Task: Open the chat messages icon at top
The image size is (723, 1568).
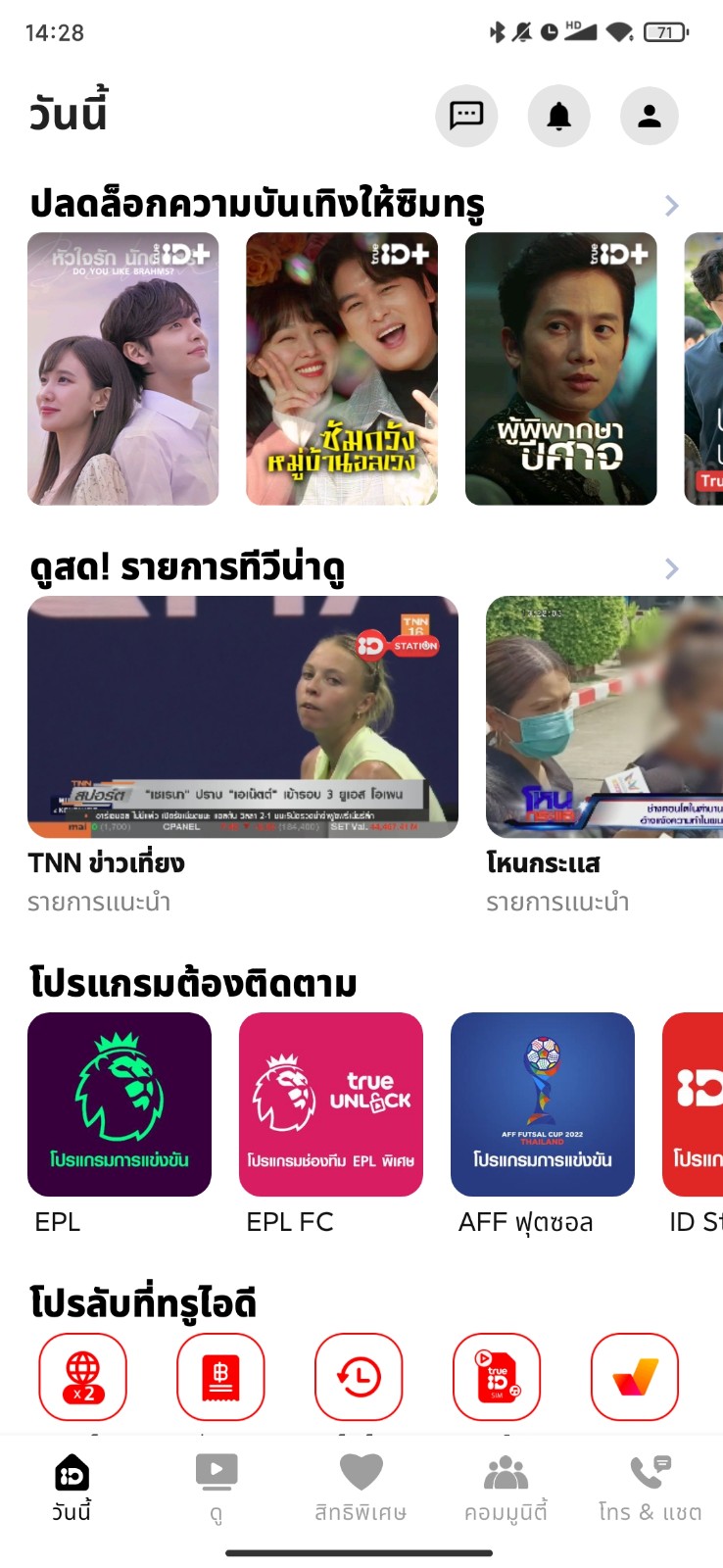Action: click(x=466, y=115)
